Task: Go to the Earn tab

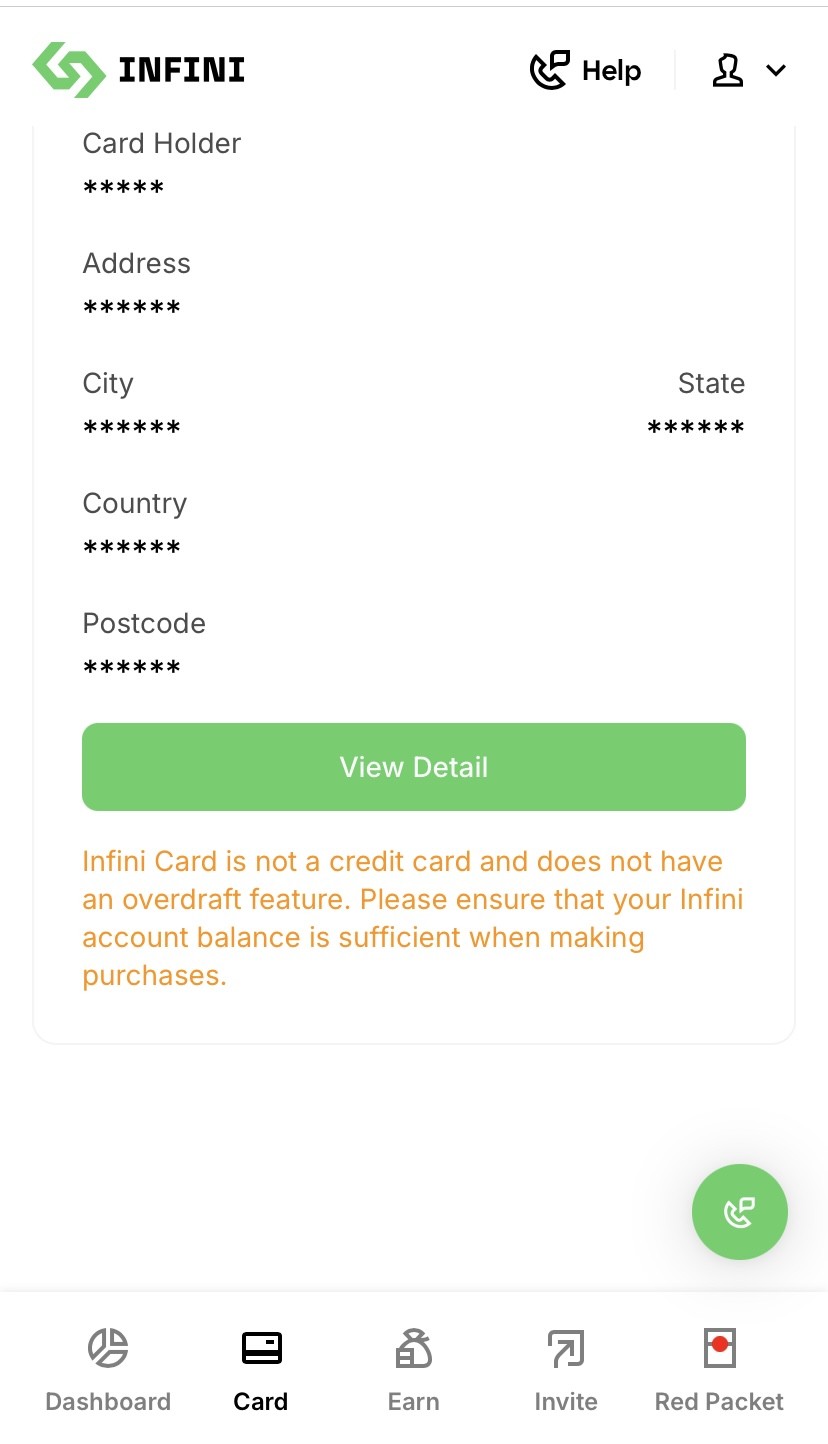Action: [x=414, y=1369]
